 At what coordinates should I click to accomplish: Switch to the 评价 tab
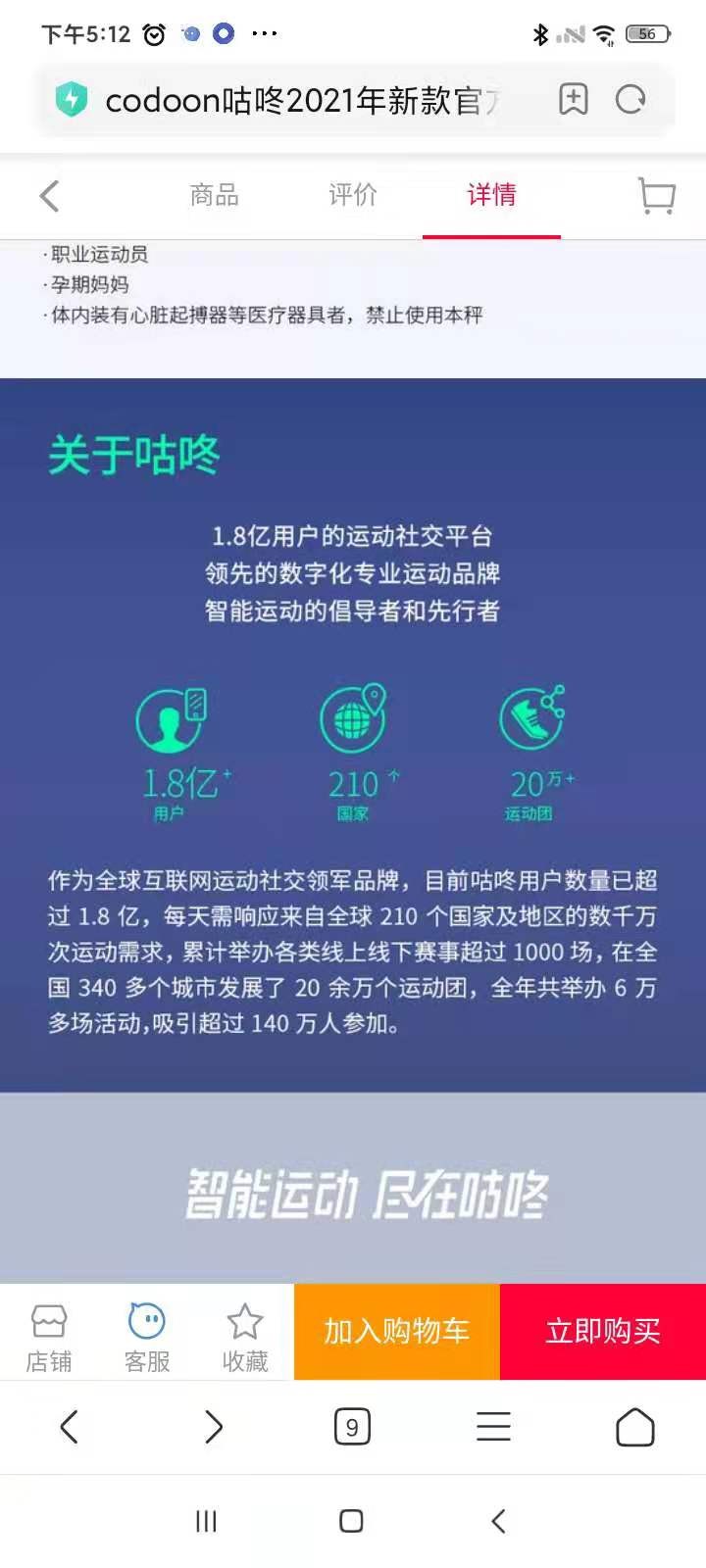click(x=352, y=195)
